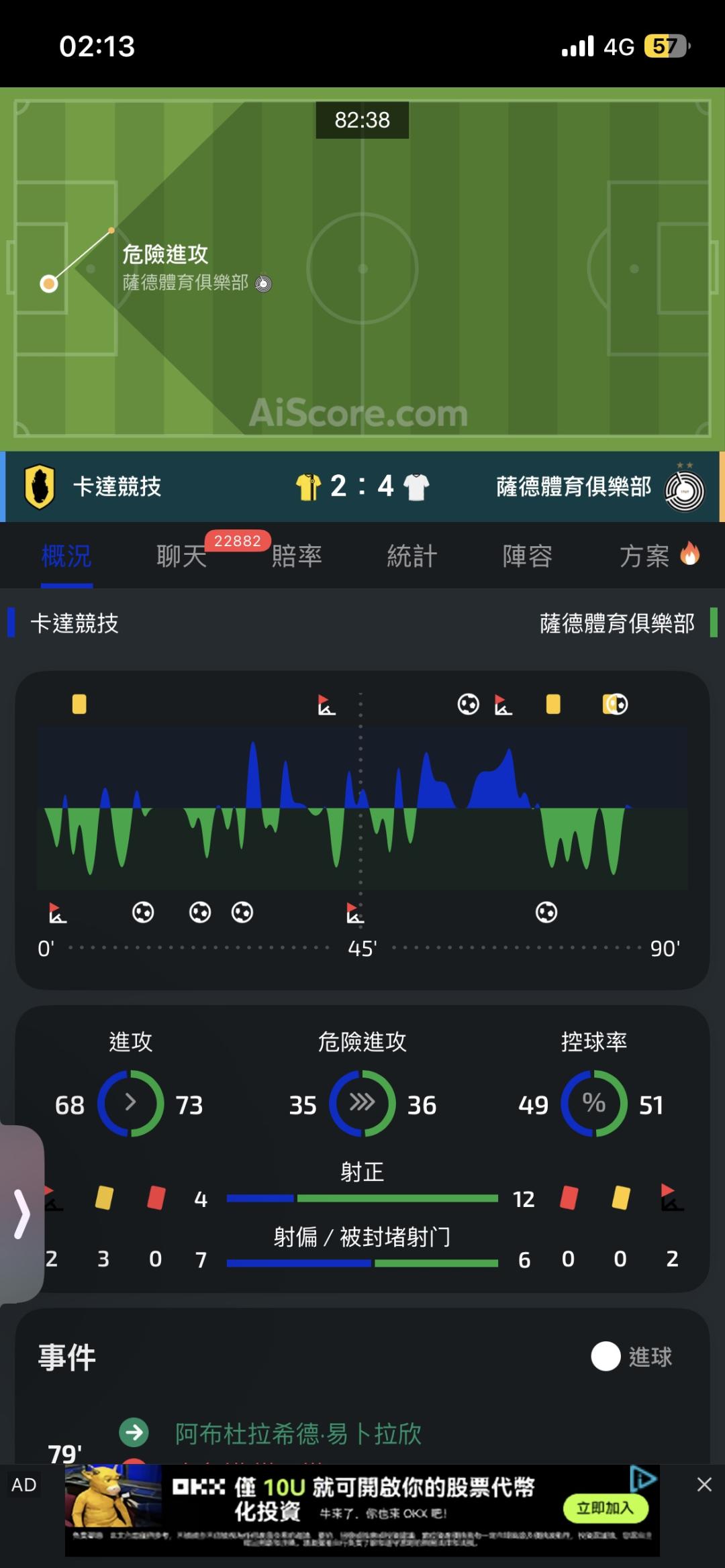Image resolution: width=725 pixels, height=1568 pixels.
Task: Switch to the 聊天 tab
Action: (x=182, y=556)
